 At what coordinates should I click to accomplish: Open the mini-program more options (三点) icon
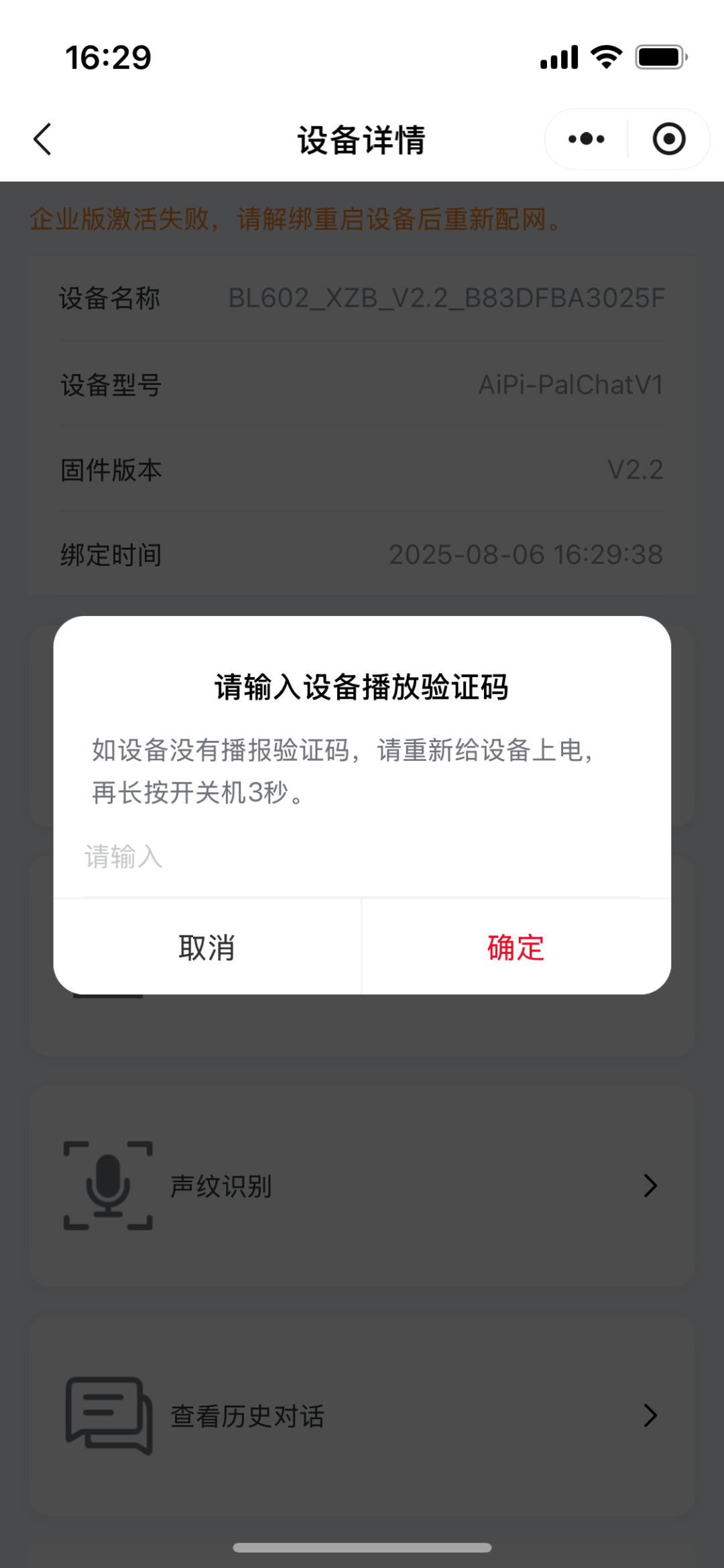585,139
